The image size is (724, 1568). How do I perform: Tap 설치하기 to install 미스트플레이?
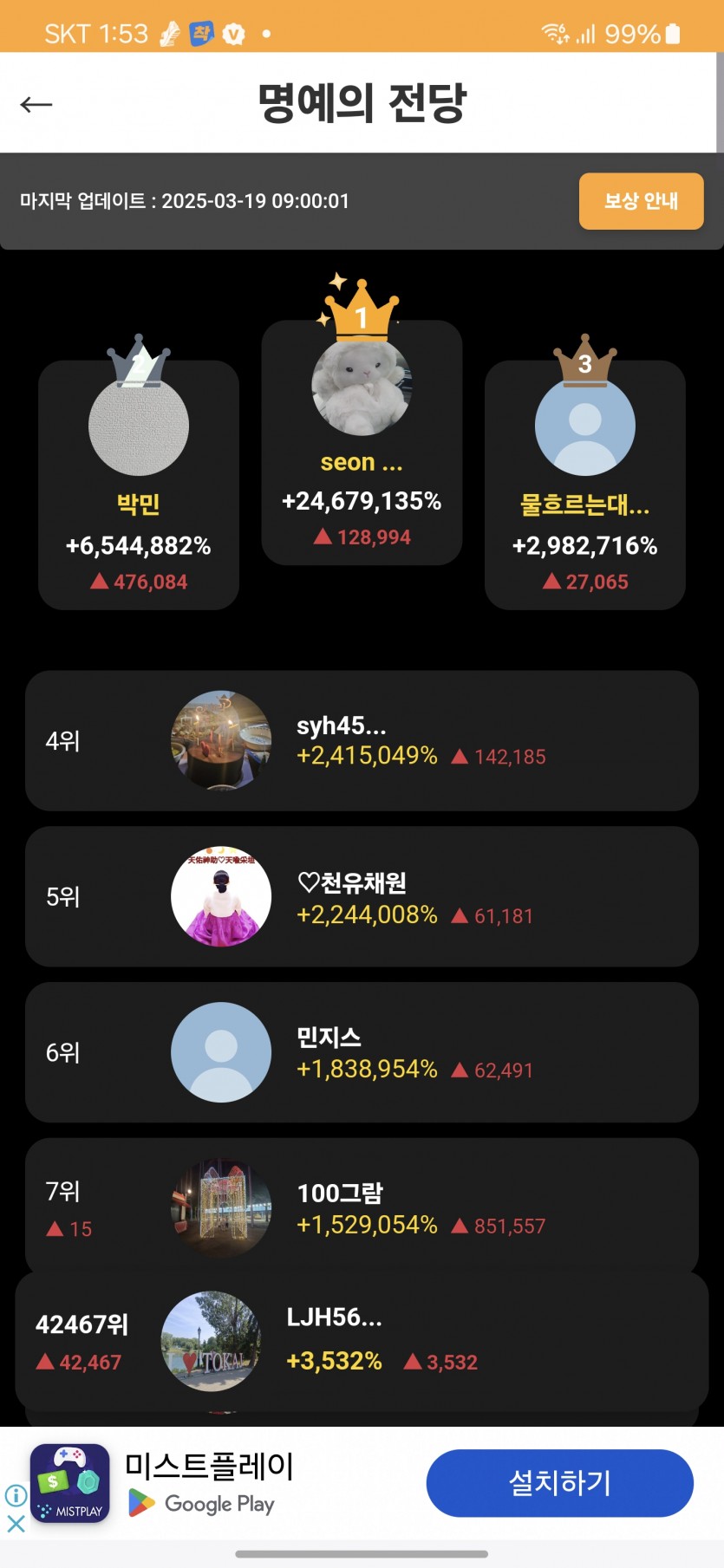tap(559, 1483)
